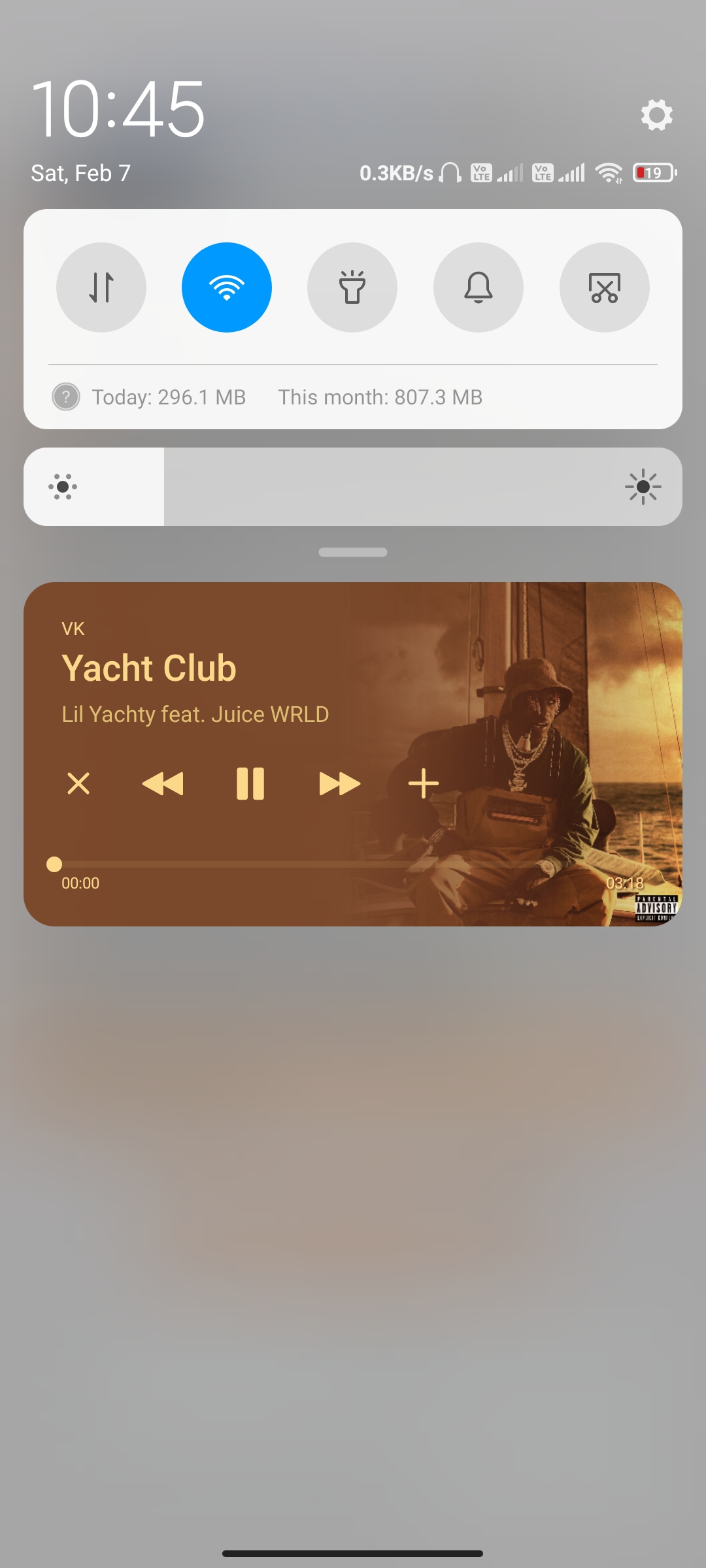Screen dimensions: 706x1568
Task: Open today's data usage details
Action: click(x=169, y=397)
